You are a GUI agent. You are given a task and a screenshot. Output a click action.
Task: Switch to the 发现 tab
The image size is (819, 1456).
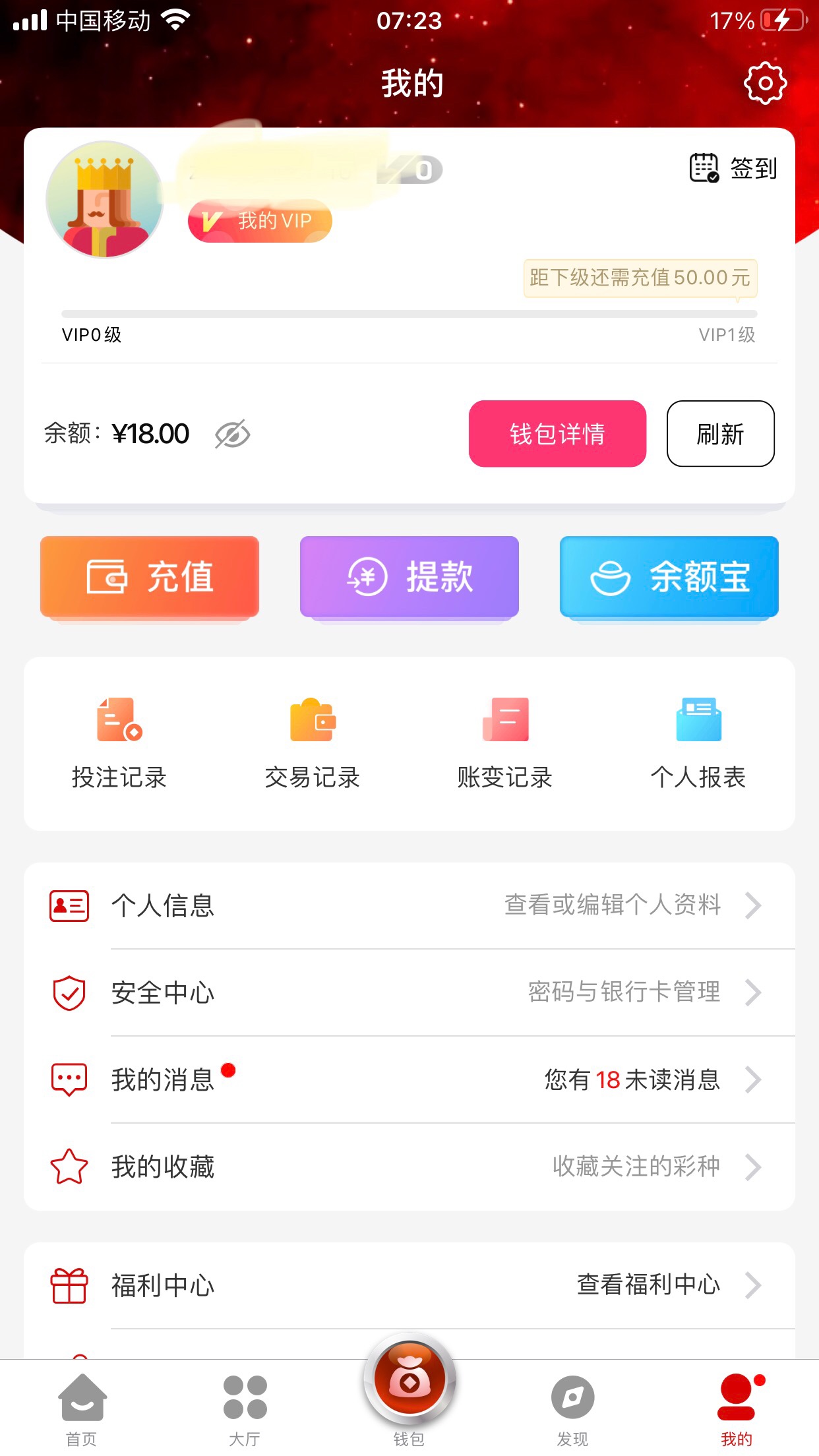click(572, 1409)
